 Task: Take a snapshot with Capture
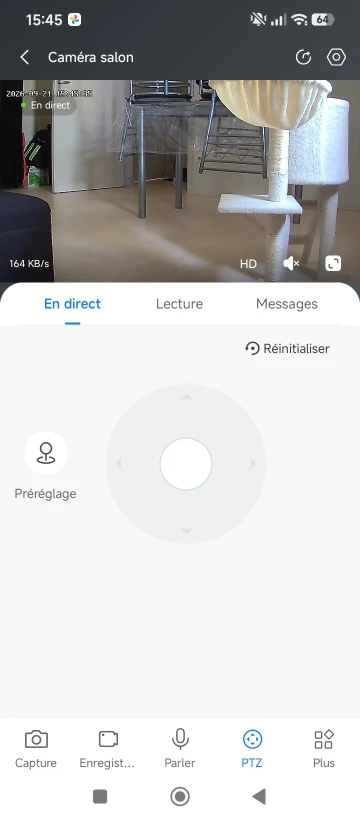(x=36, y=749)
